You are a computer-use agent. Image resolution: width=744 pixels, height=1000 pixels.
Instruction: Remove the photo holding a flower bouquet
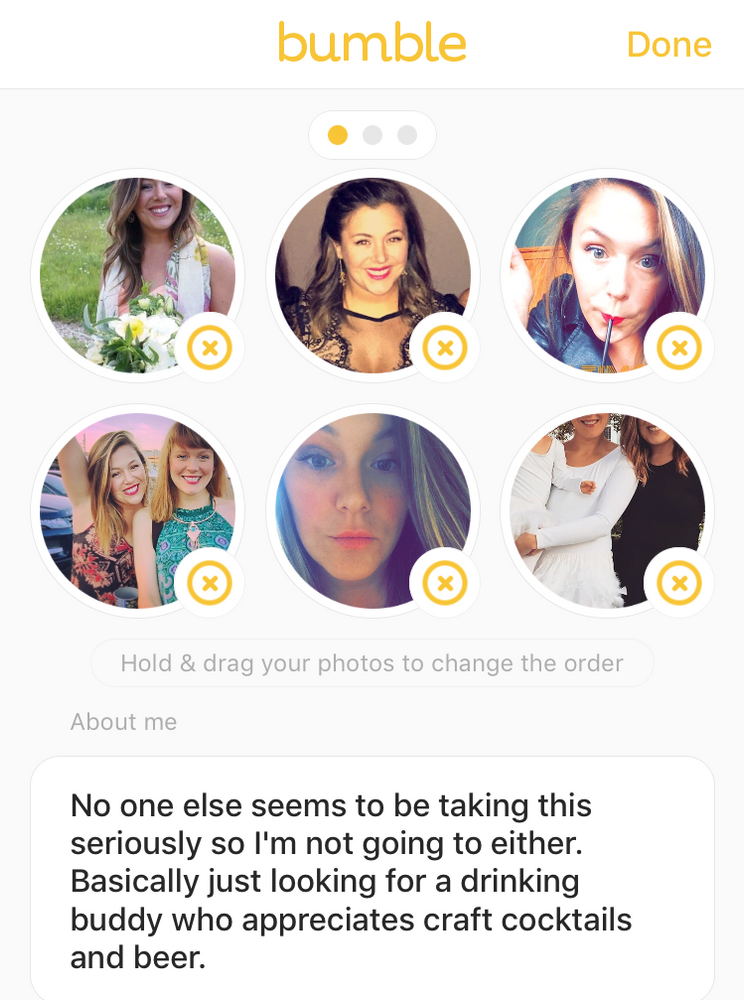210,348
